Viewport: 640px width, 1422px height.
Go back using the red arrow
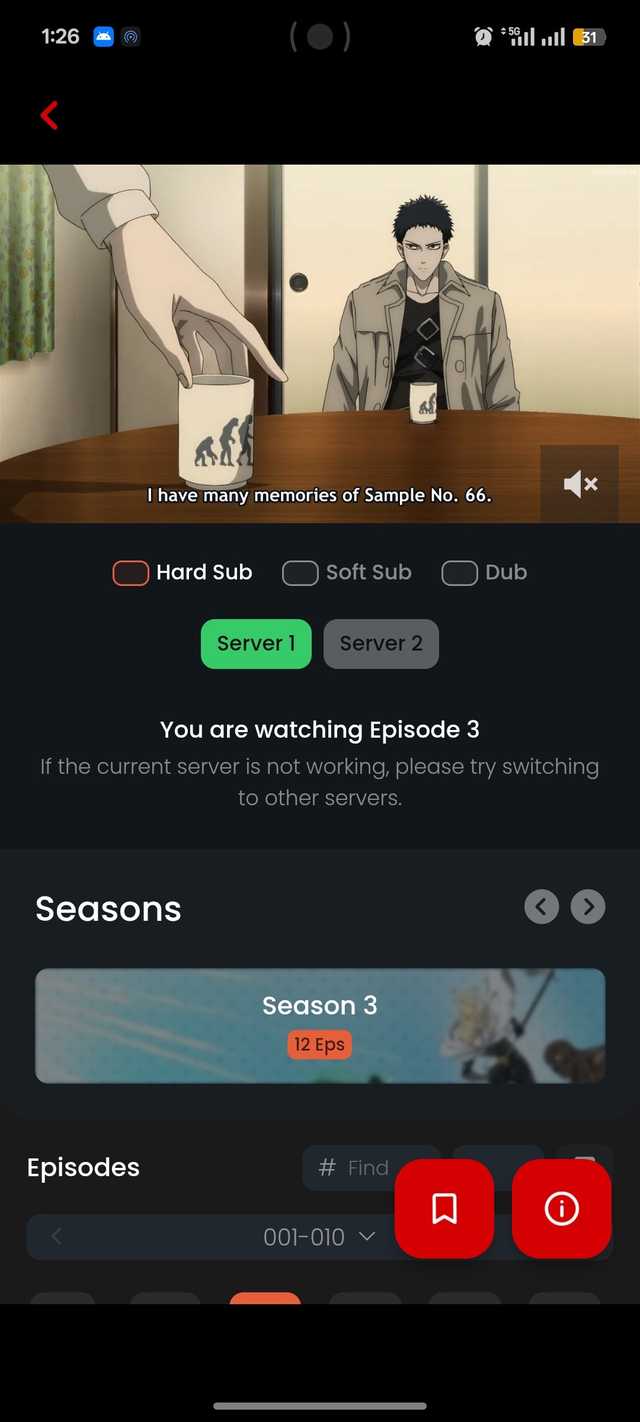49,116
